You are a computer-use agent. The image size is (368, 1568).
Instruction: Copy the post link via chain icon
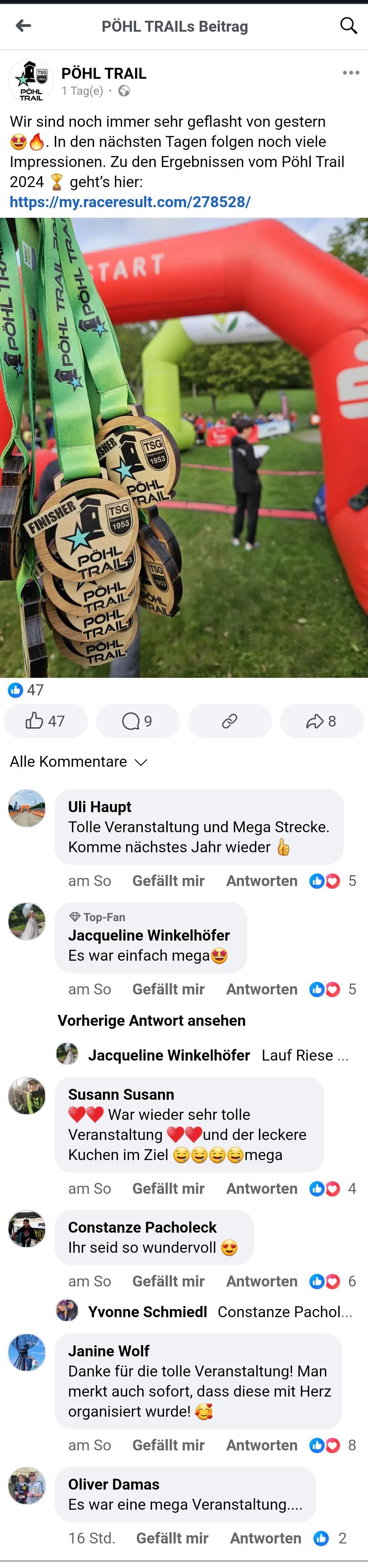pos(229,721)
